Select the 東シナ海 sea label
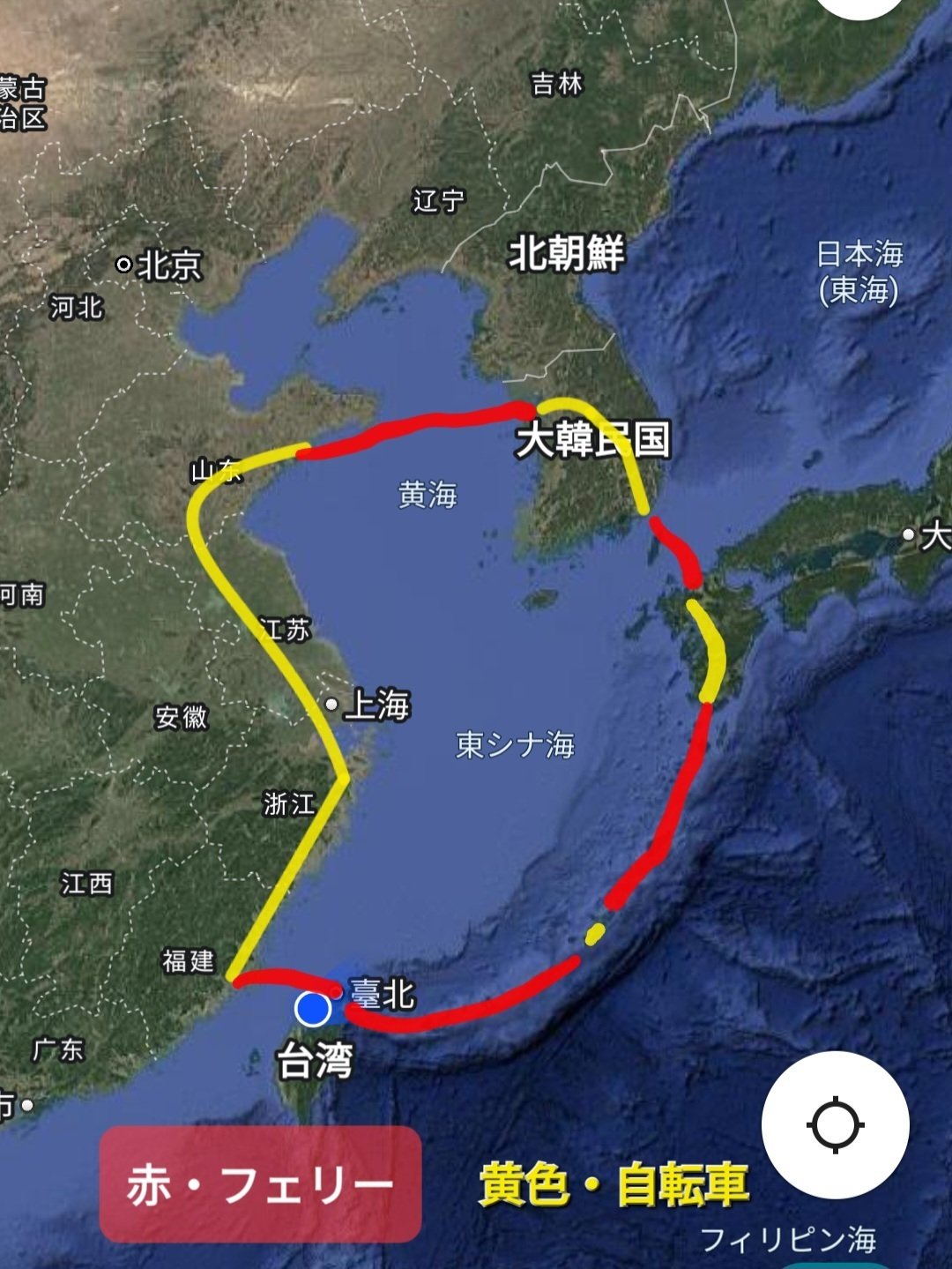Viewport: 952px width, 1269px height. click(x=516, y=743)
